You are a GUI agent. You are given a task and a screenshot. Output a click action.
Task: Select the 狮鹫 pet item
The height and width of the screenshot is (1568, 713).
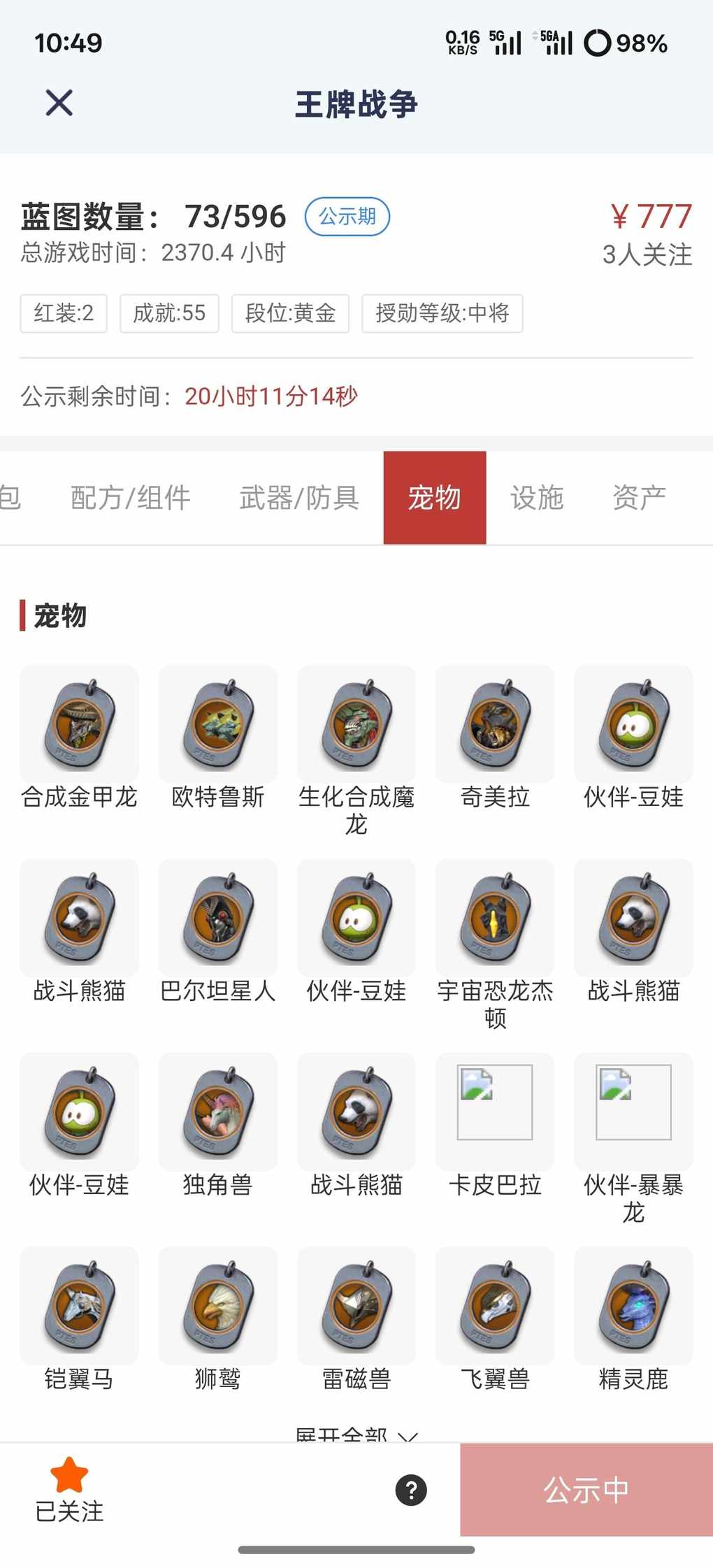coord(218,1306)
